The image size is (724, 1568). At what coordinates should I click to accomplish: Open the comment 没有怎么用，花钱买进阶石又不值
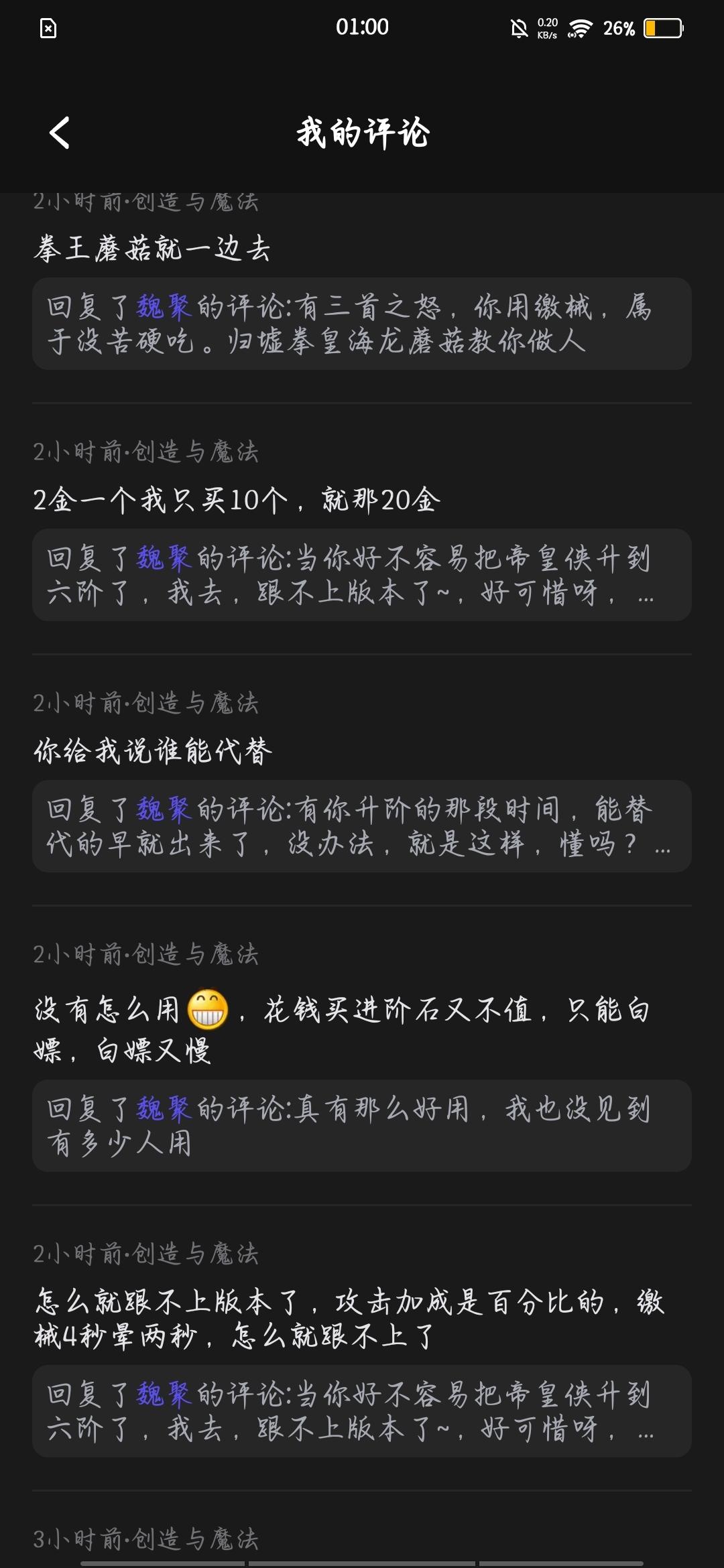click(341, 1029)
